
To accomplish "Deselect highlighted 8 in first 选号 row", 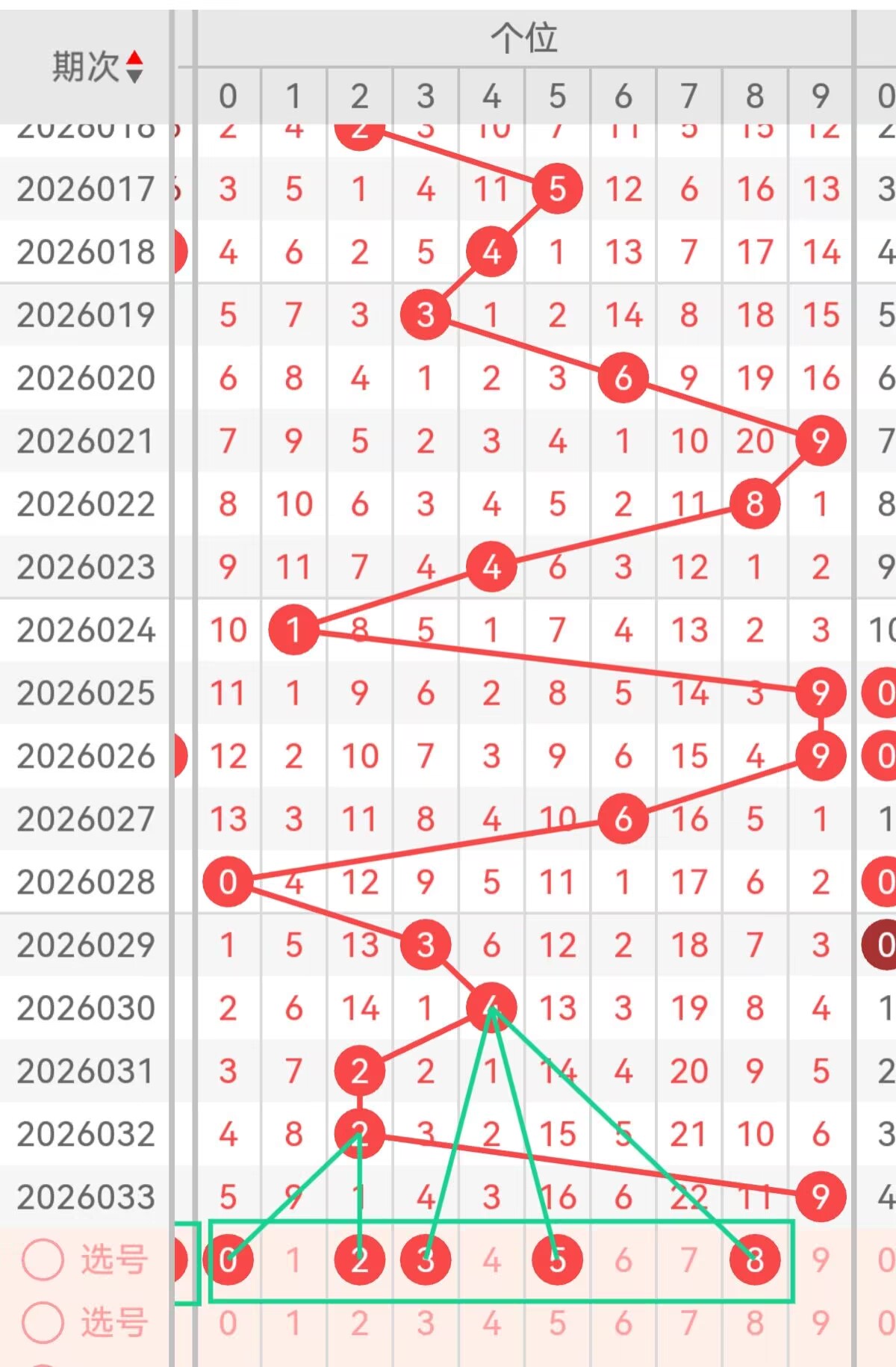I will [755, 1260].
